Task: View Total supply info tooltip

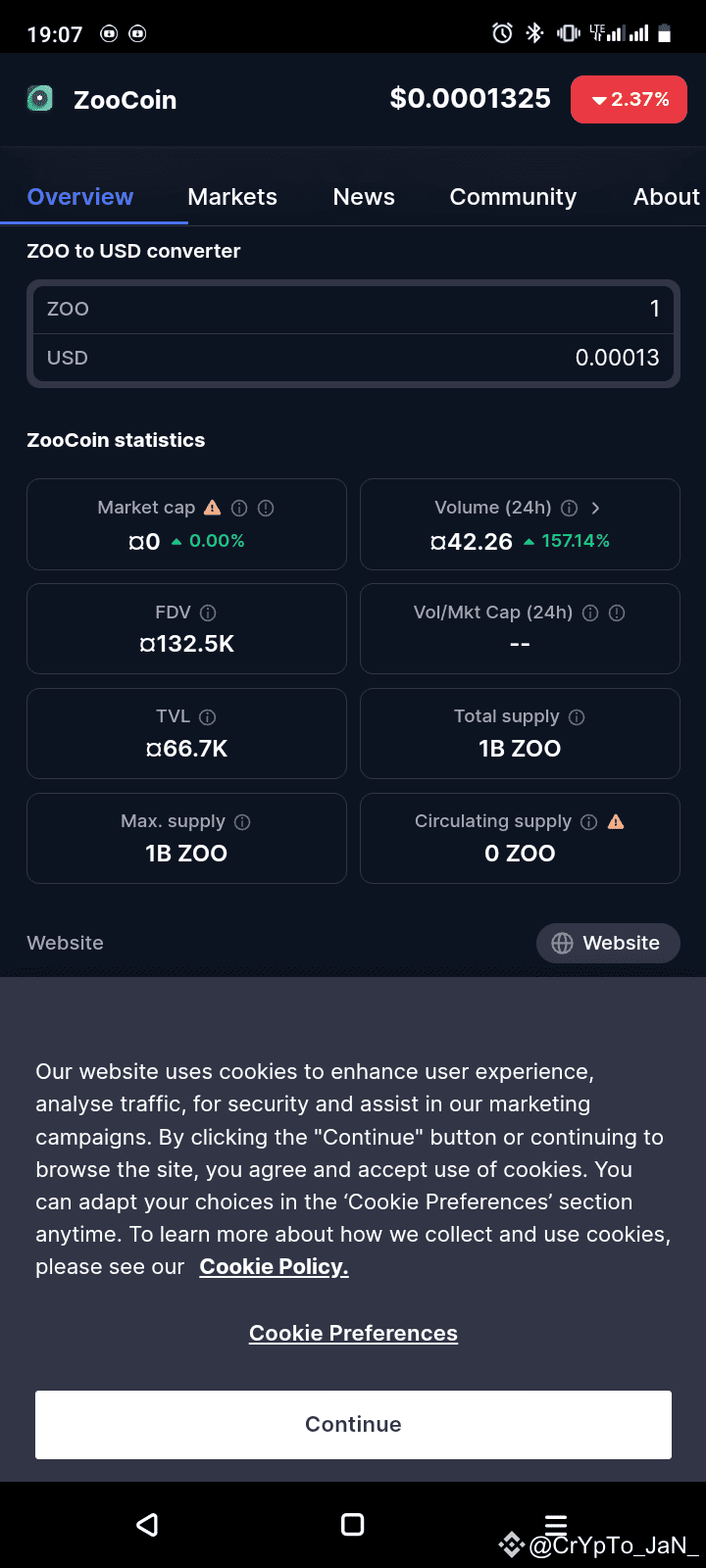Action: [x=577, y=716]
